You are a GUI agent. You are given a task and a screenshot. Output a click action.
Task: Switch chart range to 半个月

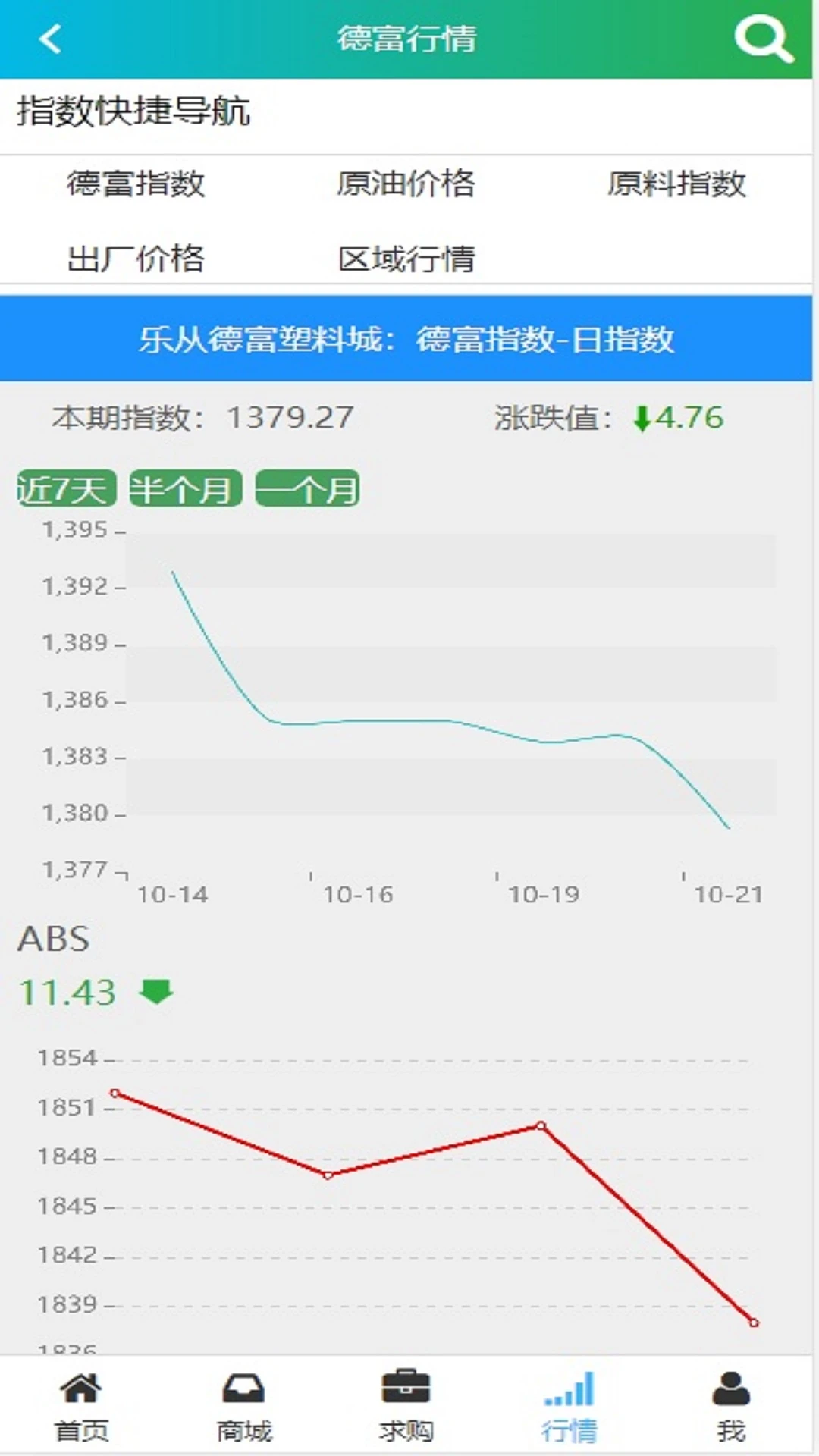(x=186, y=489)
